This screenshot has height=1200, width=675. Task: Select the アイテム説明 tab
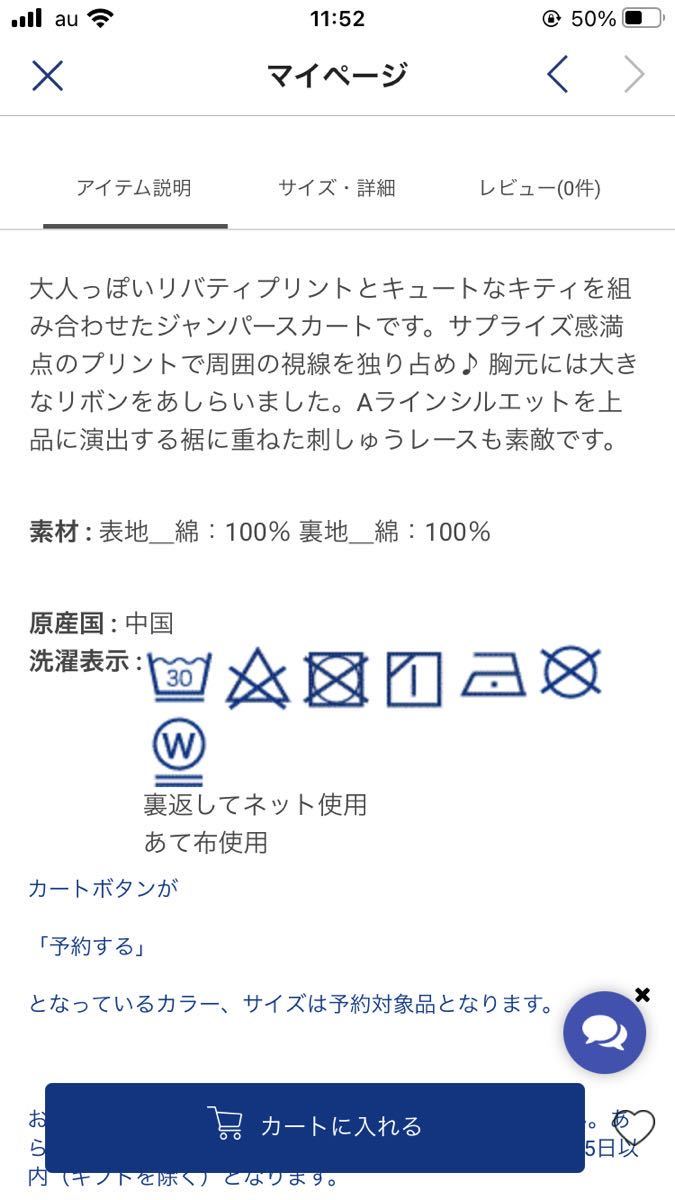[134, 188]
